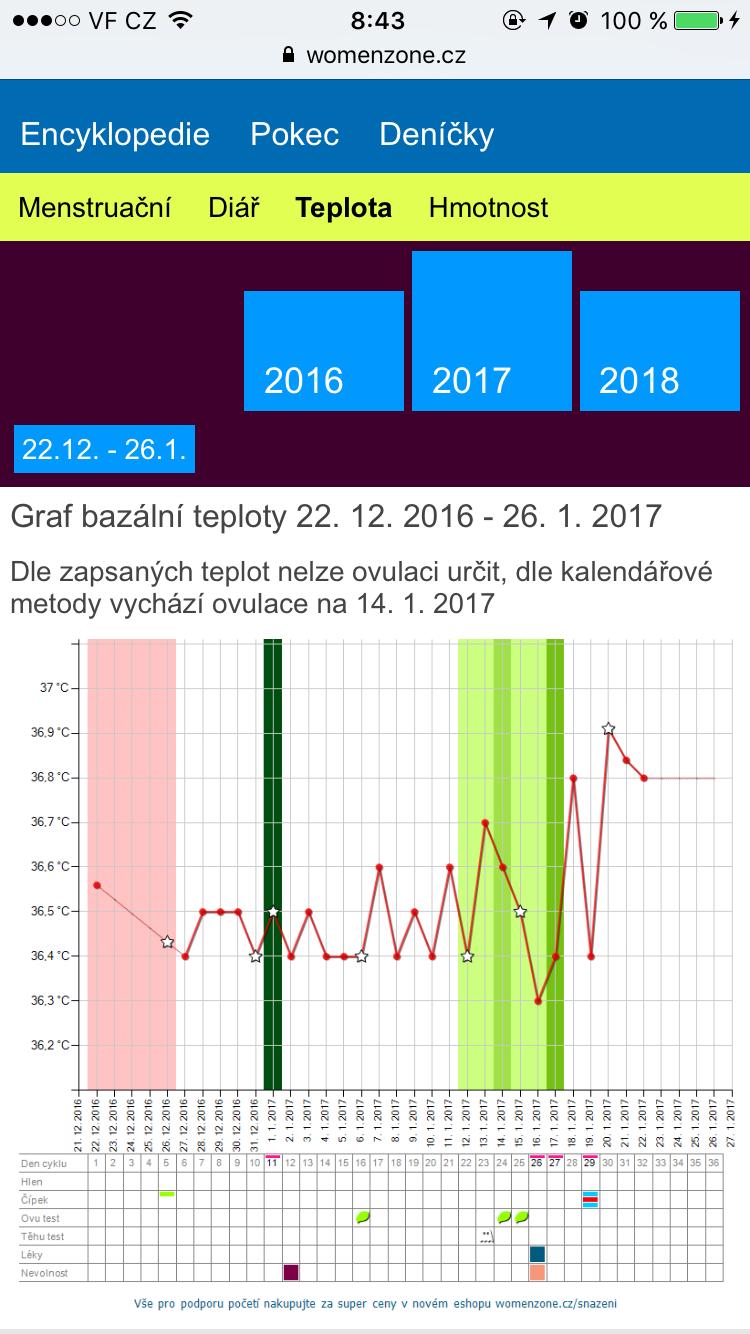Choose the year 2017 tile
The width and height of the screenshot is (750, 1334).
pyautogui.click(x=491, y=330)
